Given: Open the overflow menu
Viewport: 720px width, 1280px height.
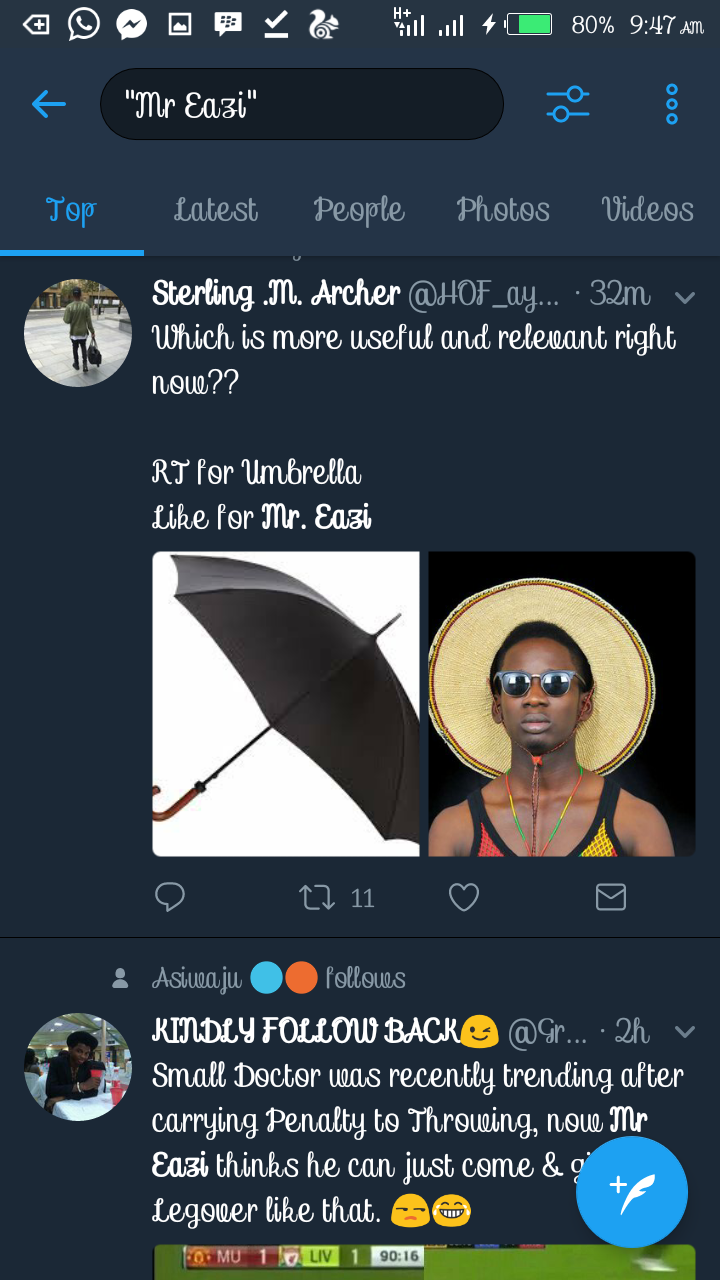Looking at the screenshot, I should coord(672,104).
